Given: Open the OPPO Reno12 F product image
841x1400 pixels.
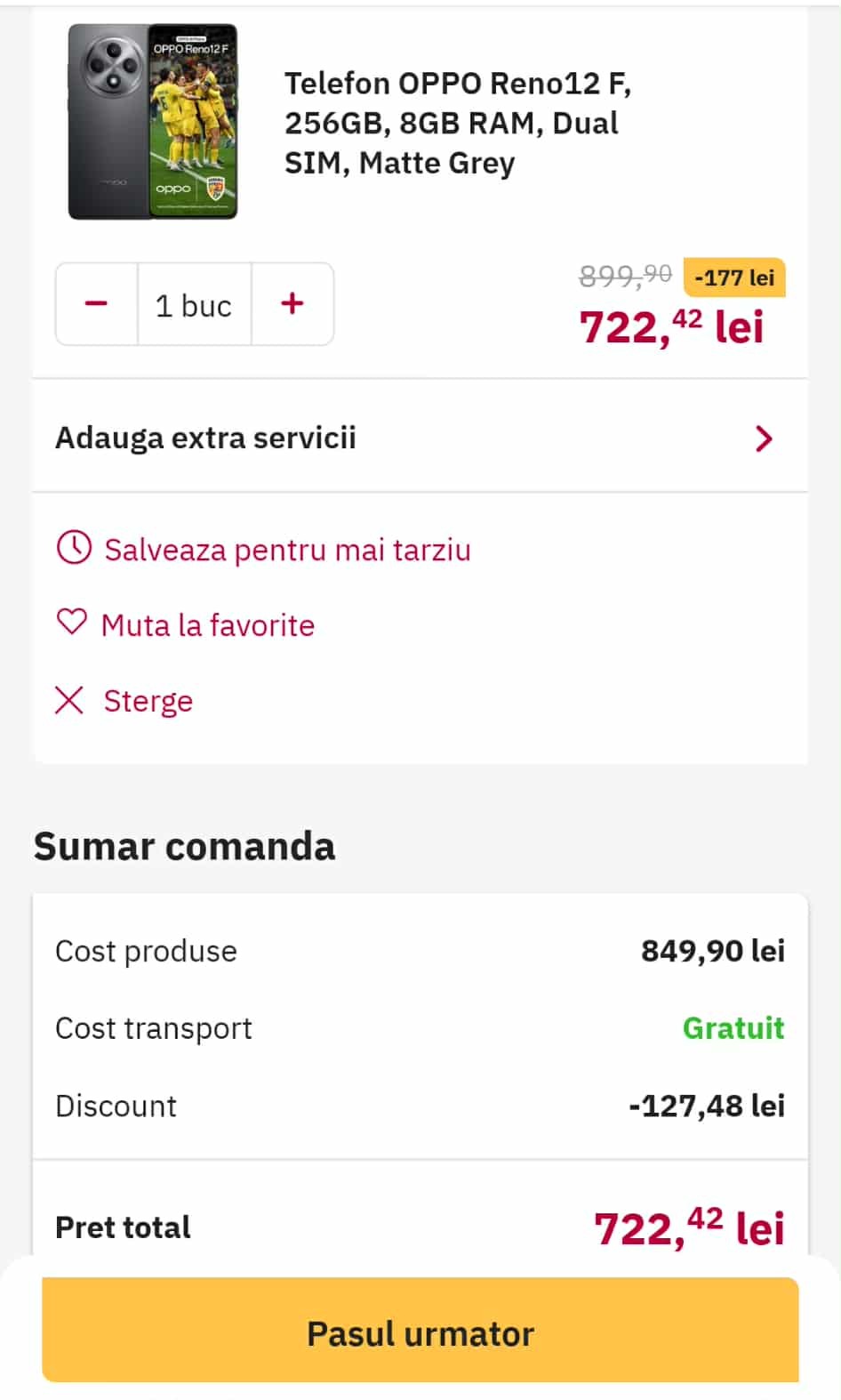Looking at the screenshot, I should click(153, 122).
